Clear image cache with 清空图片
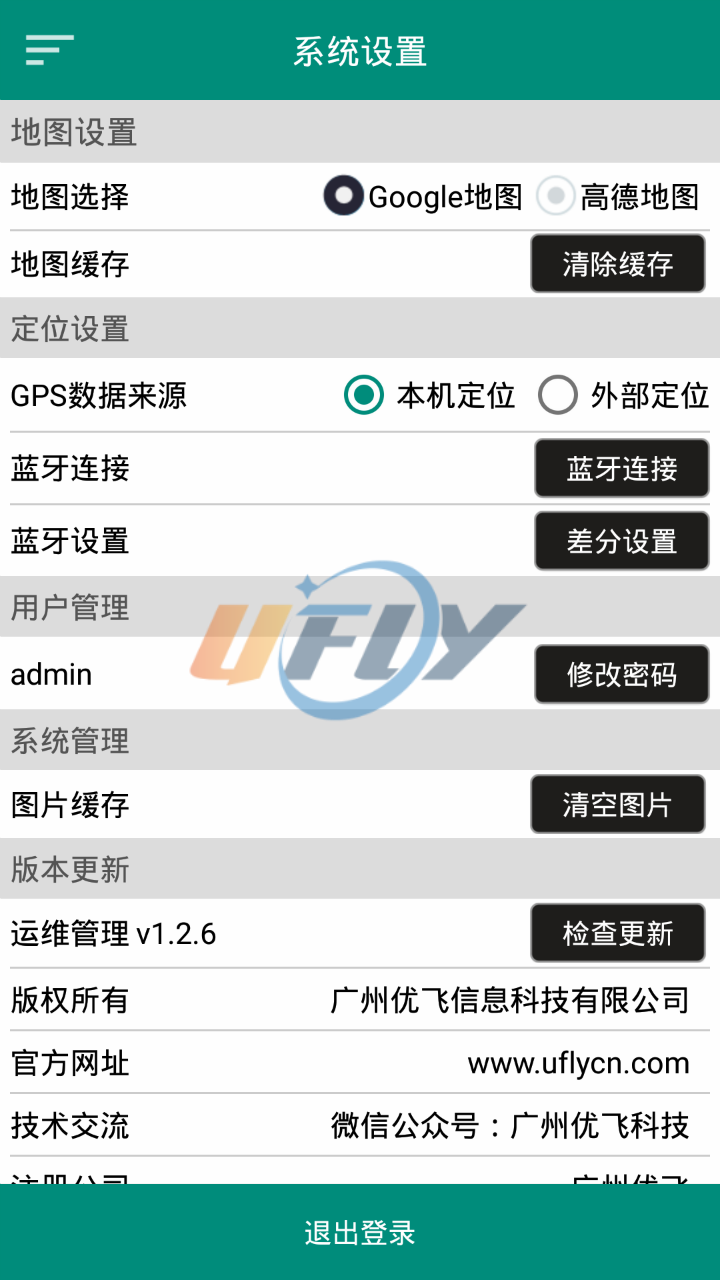720x1280 pixels. pyautogui.click(x=617, y=804)
